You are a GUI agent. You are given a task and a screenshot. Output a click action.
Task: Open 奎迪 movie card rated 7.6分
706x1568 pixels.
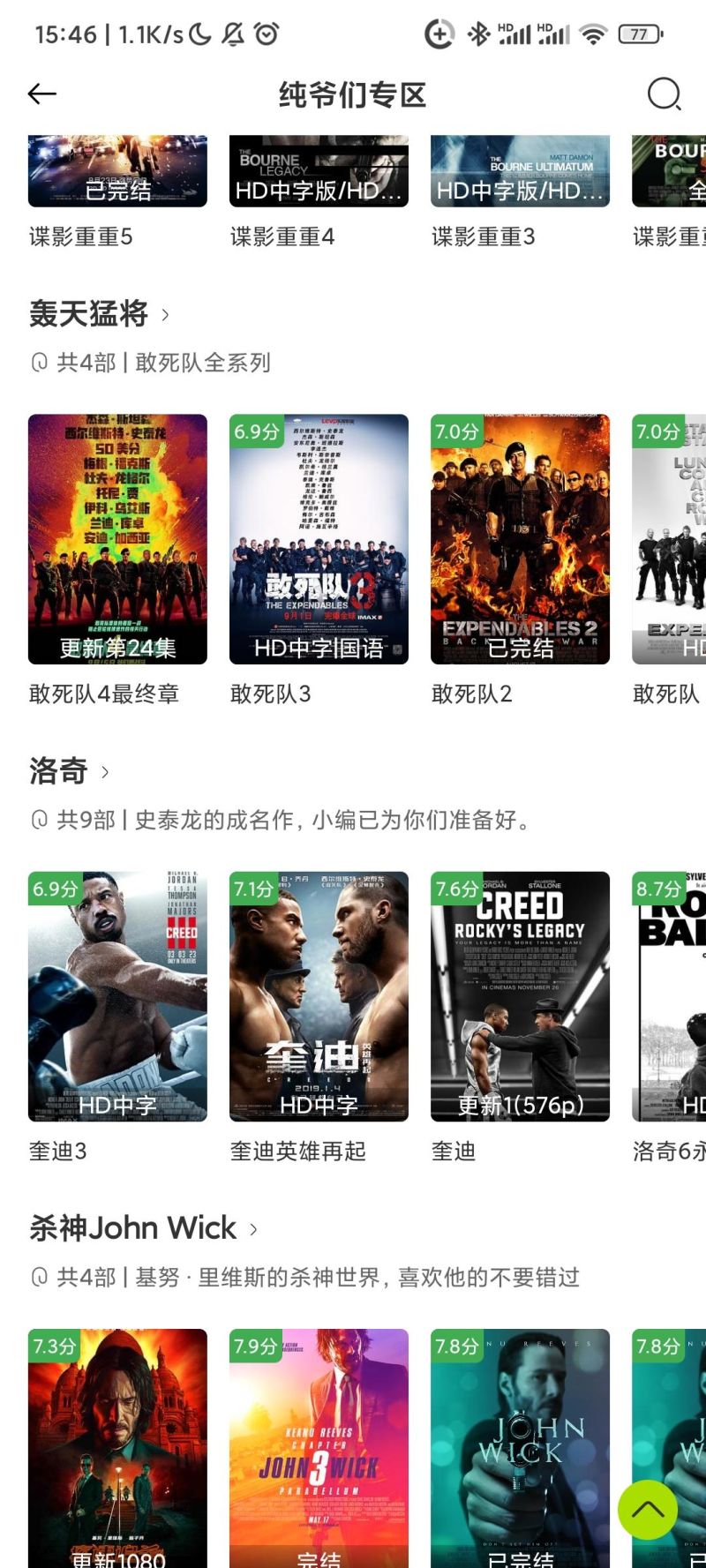coord(520,996)
